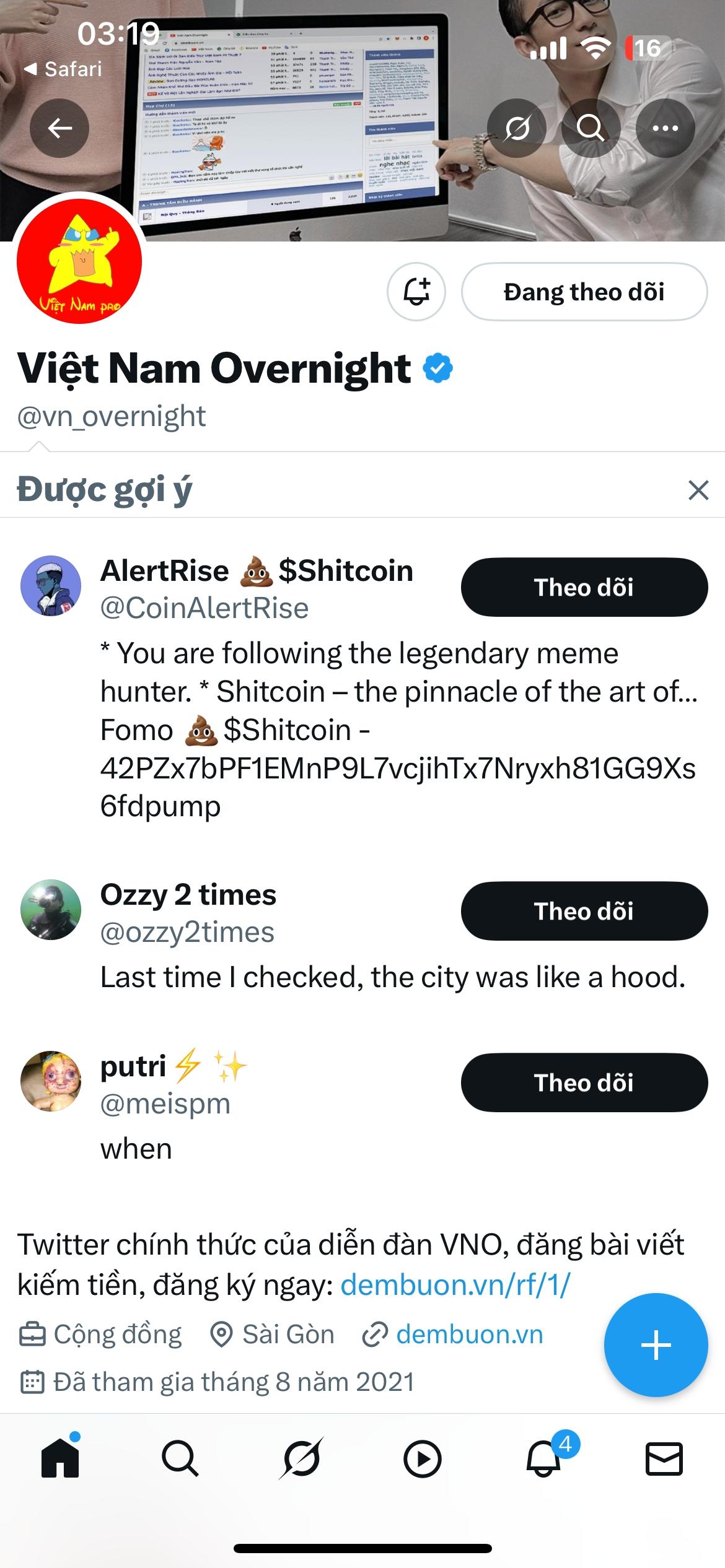Open the Notifications tab
Viewport: 725px width, 1568px height.
point(544,1459)
